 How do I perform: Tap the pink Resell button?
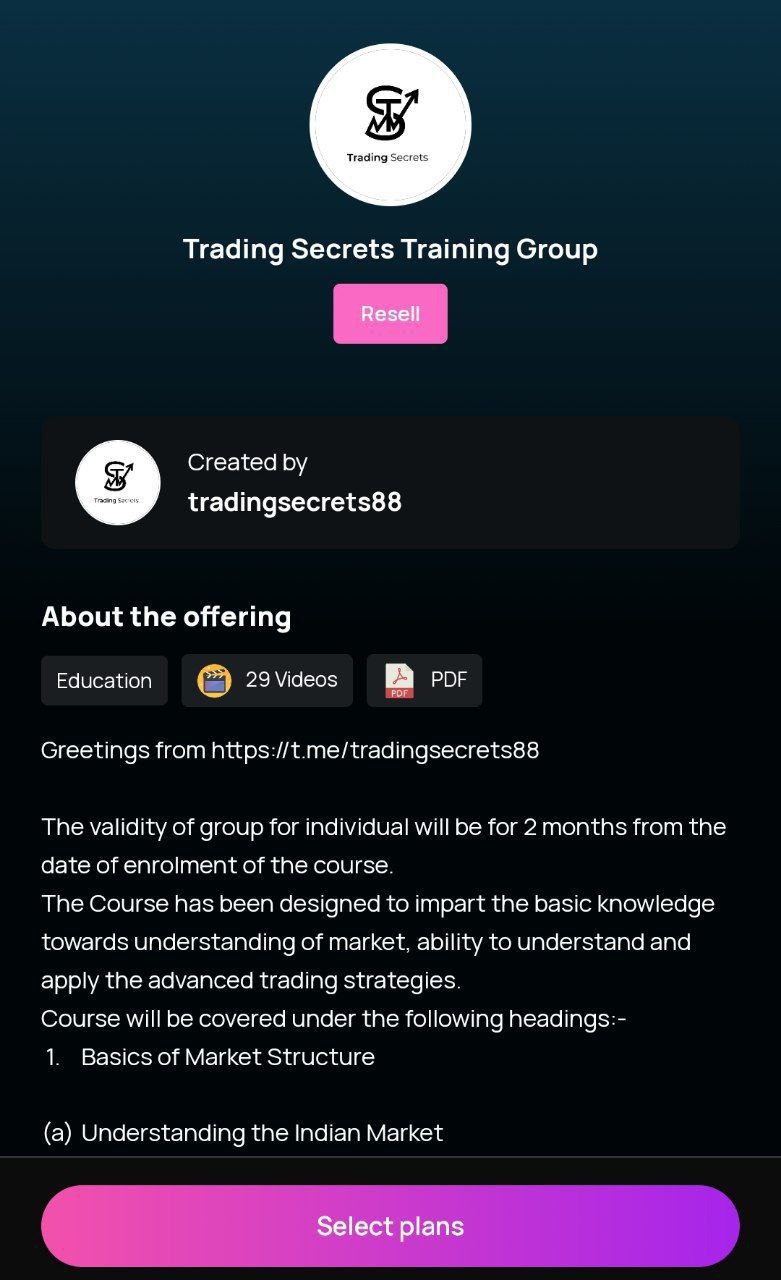(390, 314)
